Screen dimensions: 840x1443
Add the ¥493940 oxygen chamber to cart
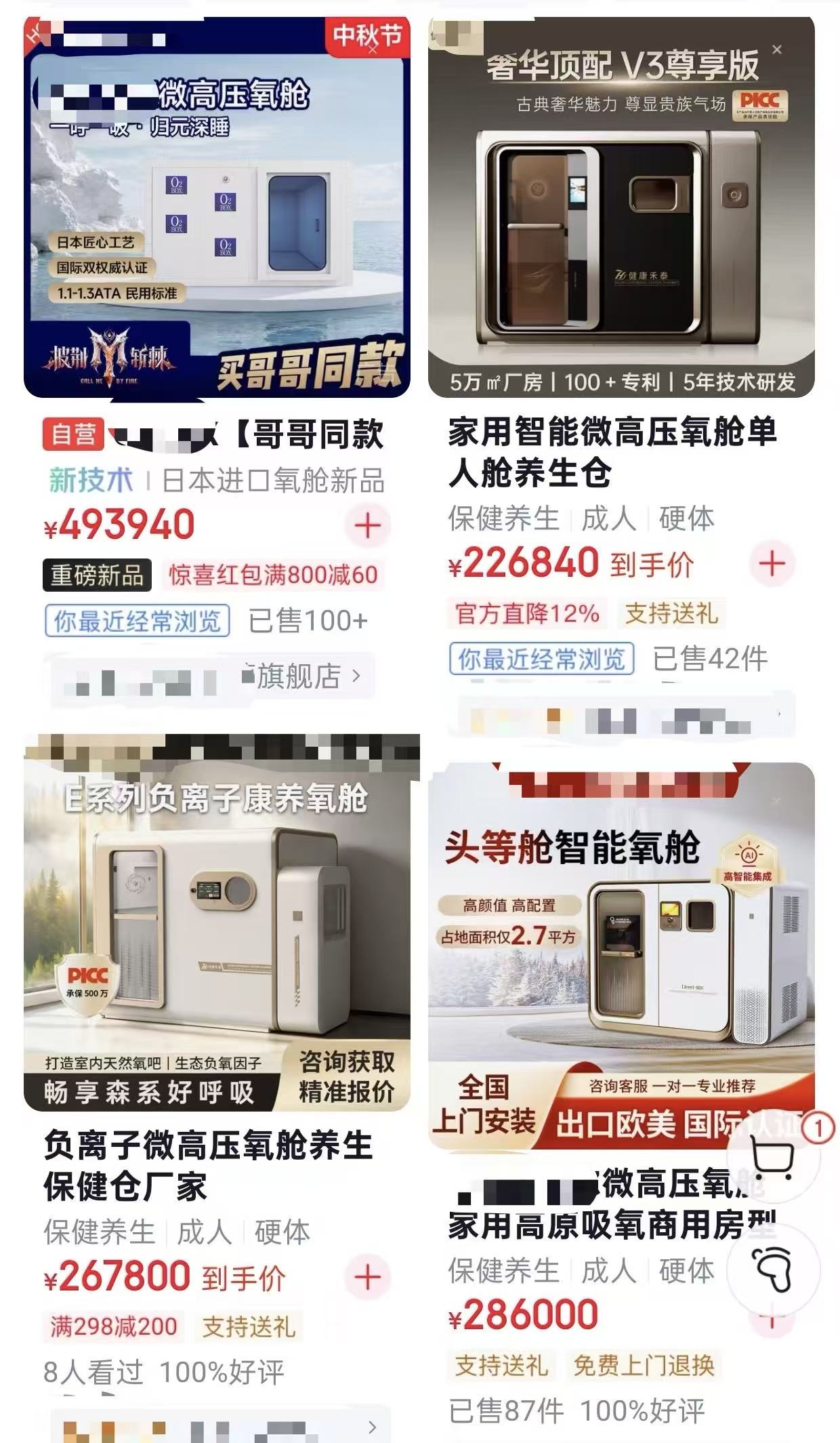(367, 526)
